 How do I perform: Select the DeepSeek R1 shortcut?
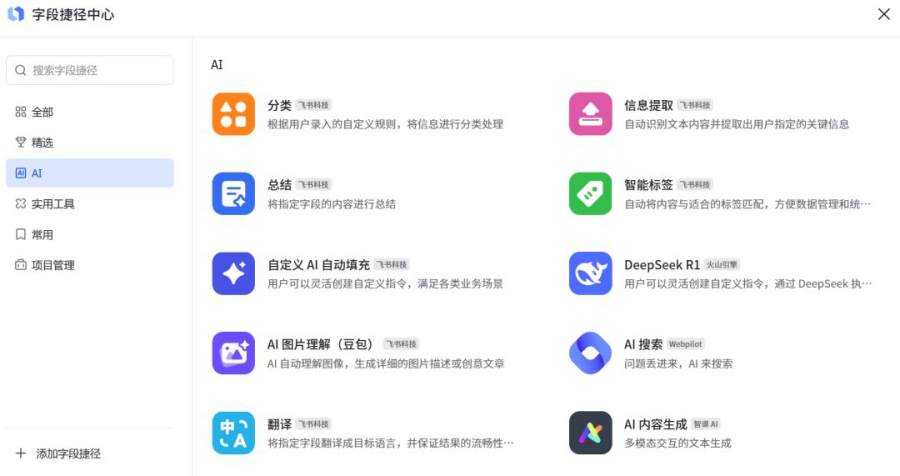click(x=662, y=265)
